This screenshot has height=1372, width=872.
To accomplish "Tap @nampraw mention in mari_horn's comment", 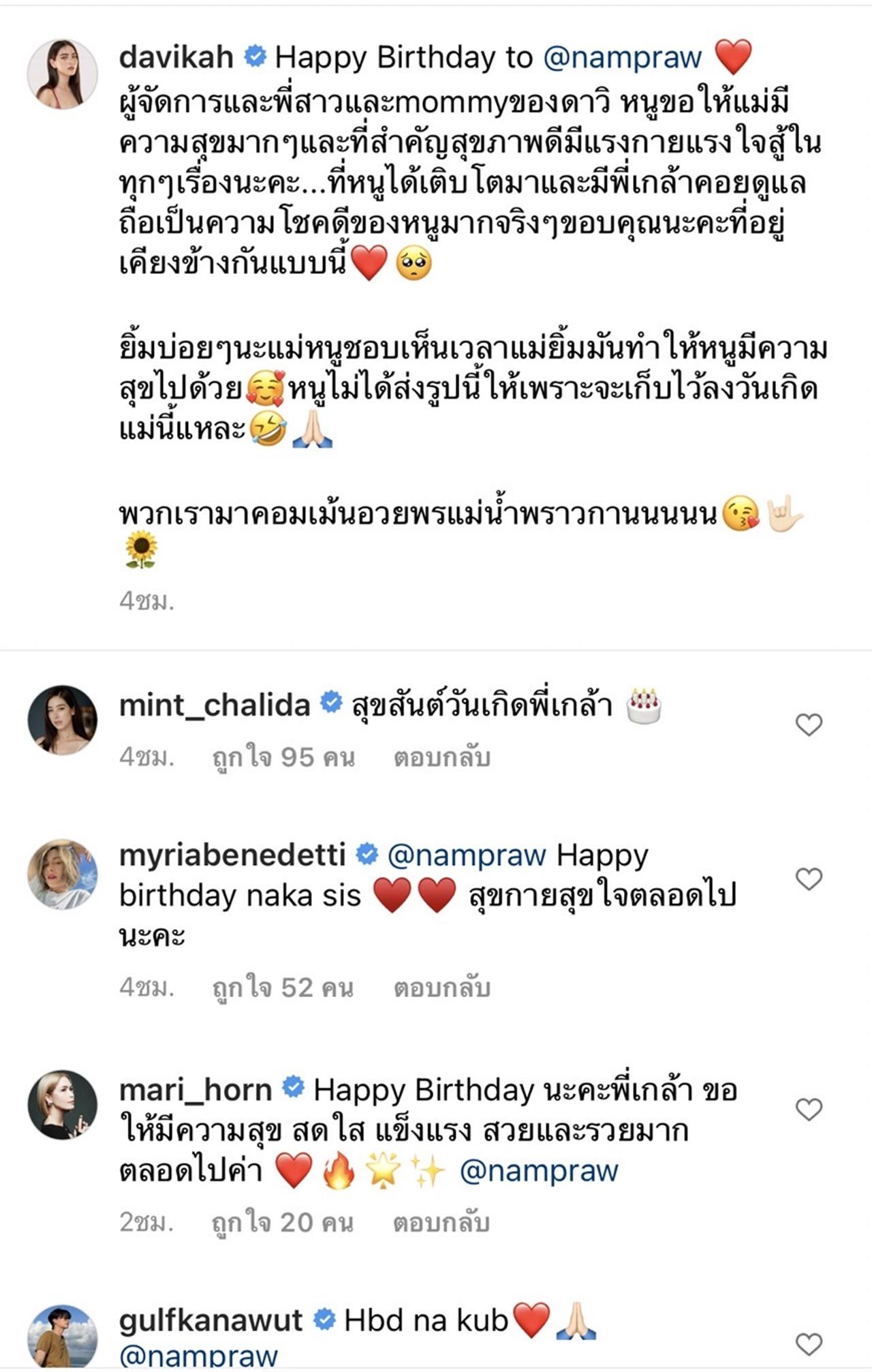I will click(x=539, y=1172).
